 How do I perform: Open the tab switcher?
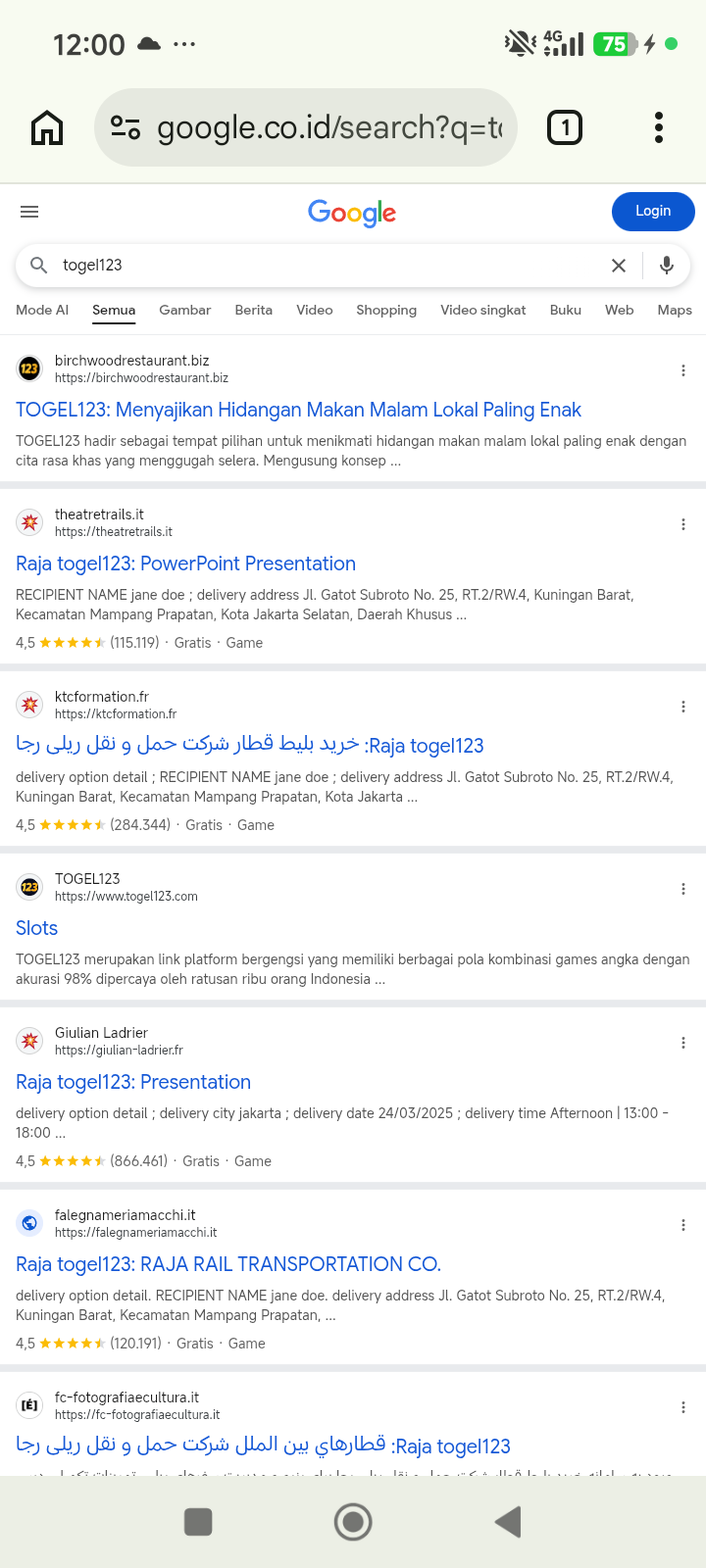565,127
